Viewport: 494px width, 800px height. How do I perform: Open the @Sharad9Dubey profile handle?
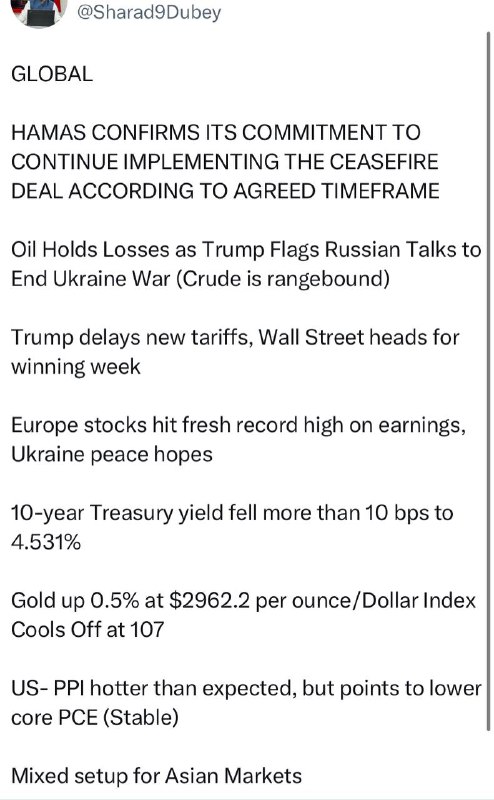click(149, 12)
